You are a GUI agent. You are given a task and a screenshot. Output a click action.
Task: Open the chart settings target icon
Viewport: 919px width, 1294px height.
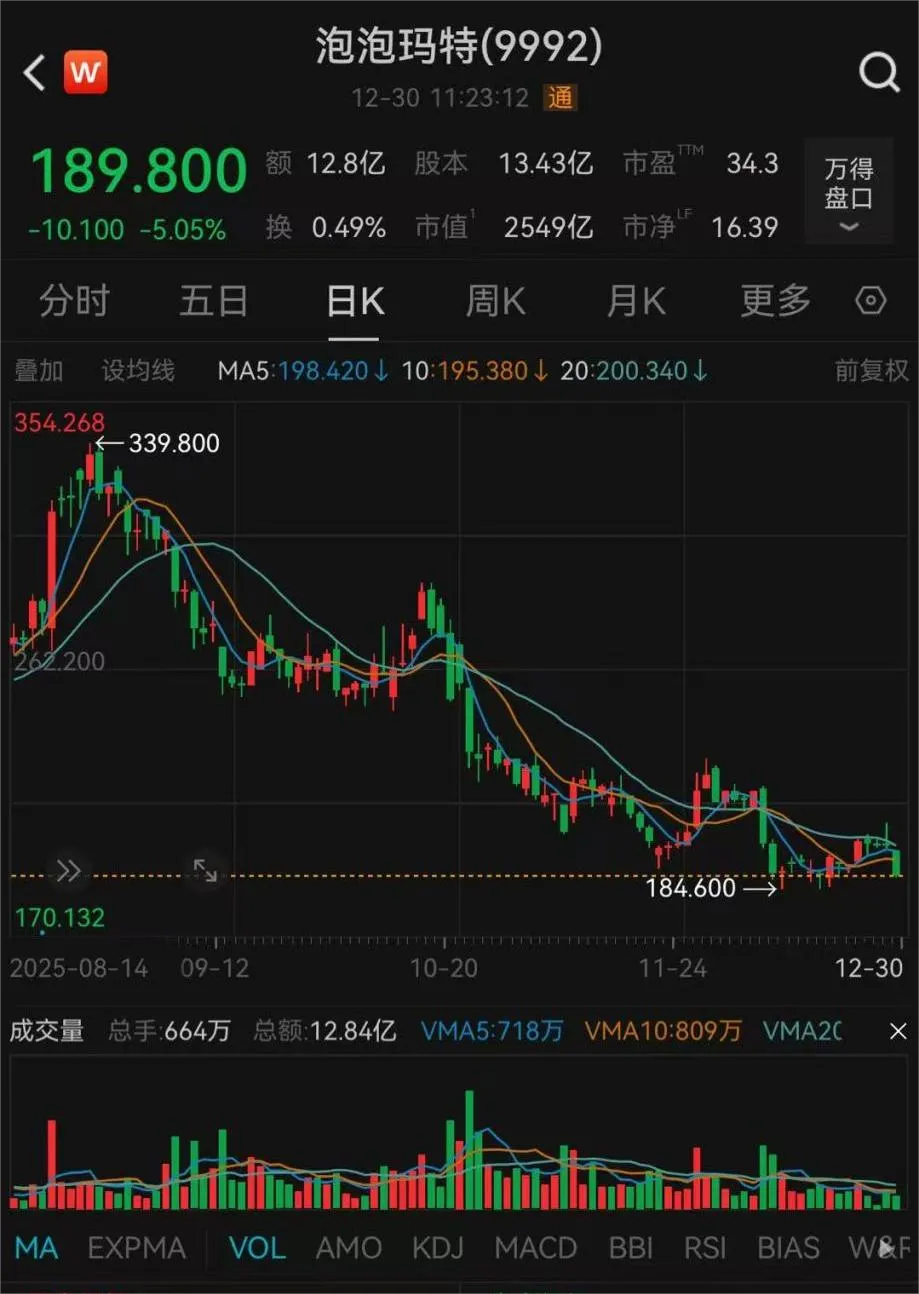pos(869,300)
